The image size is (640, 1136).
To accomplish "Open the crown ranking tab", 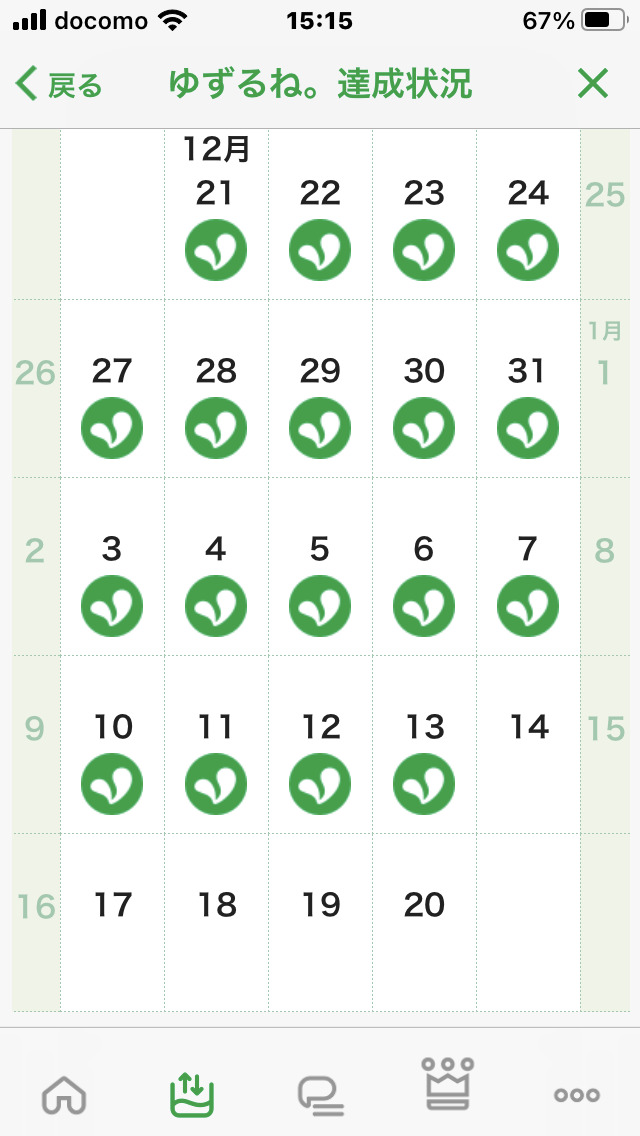I will point(447,1083).
